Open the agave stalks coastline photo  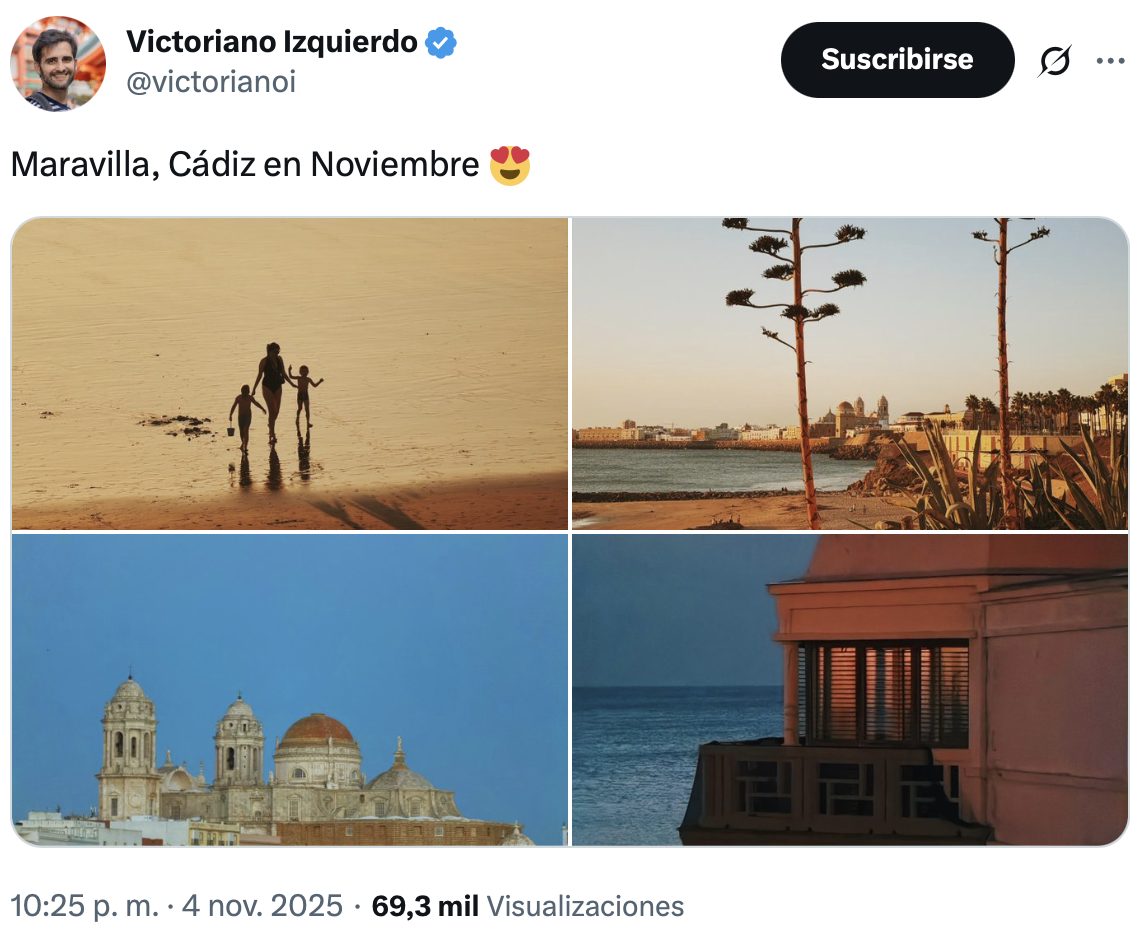pyautogui.click(x=849, y=373)
